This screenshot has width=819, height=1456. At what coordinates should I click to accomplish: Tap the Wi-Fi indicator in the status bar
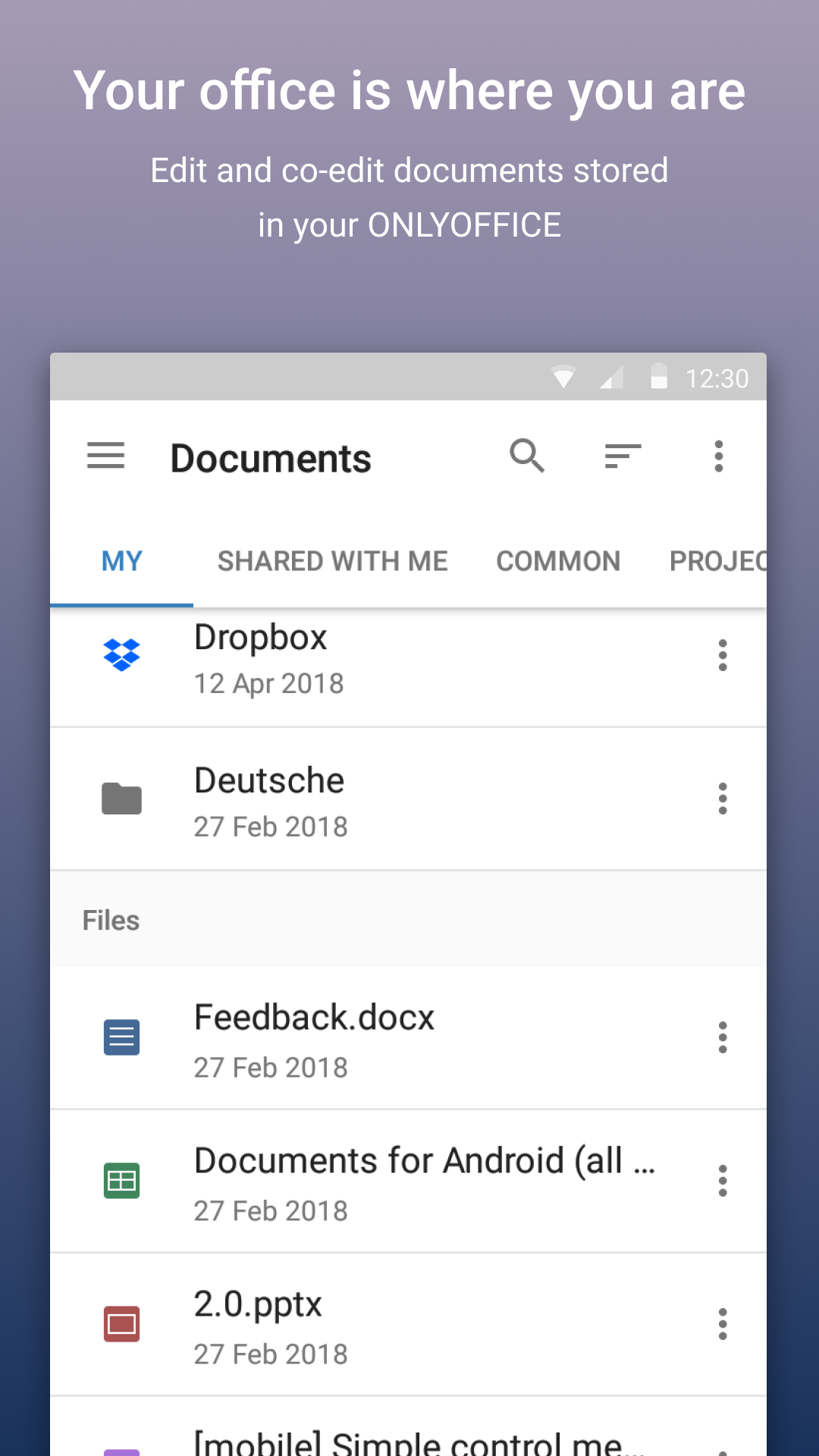pos(564,377)
